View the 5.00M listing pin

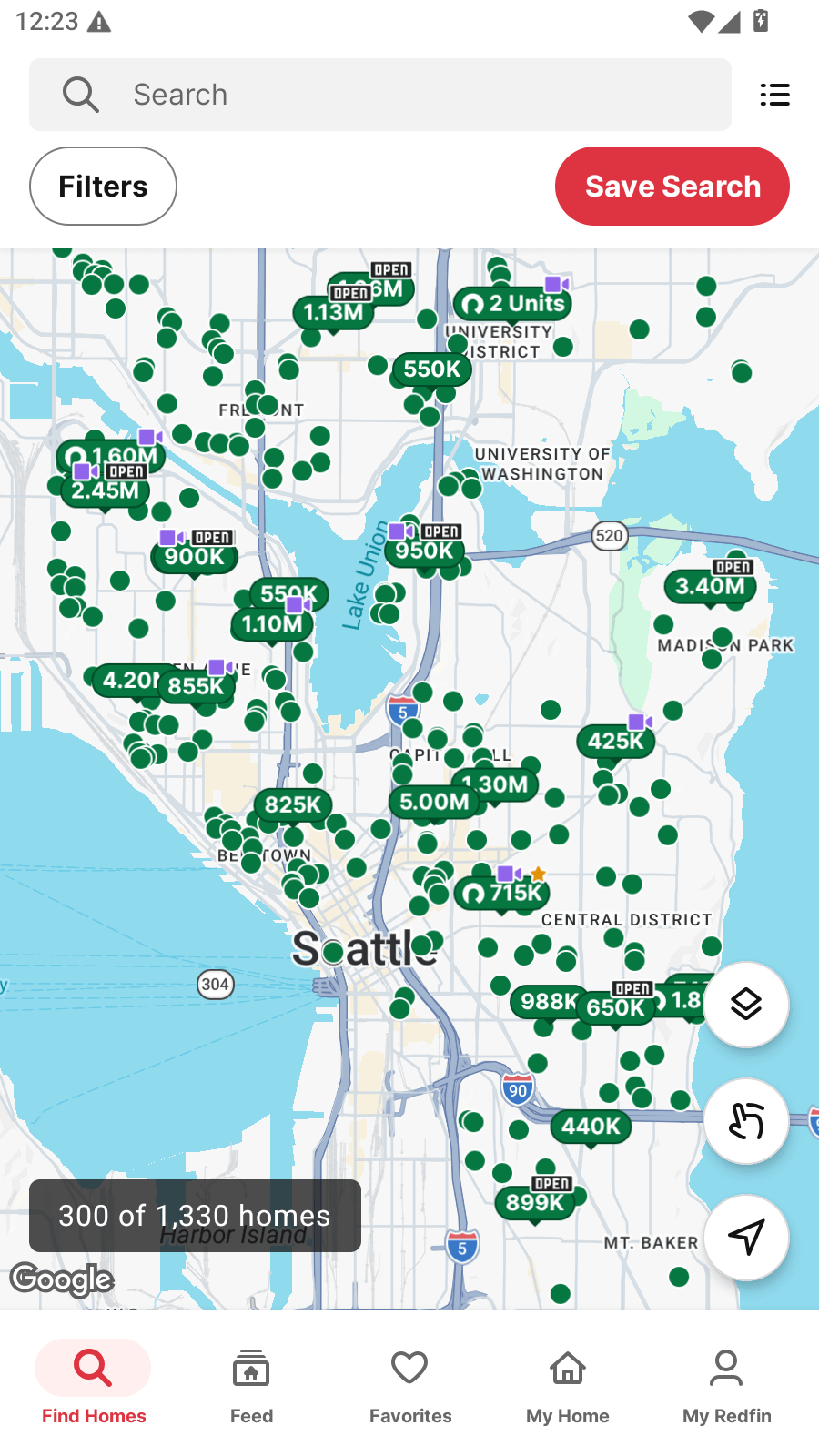[434, 802]
